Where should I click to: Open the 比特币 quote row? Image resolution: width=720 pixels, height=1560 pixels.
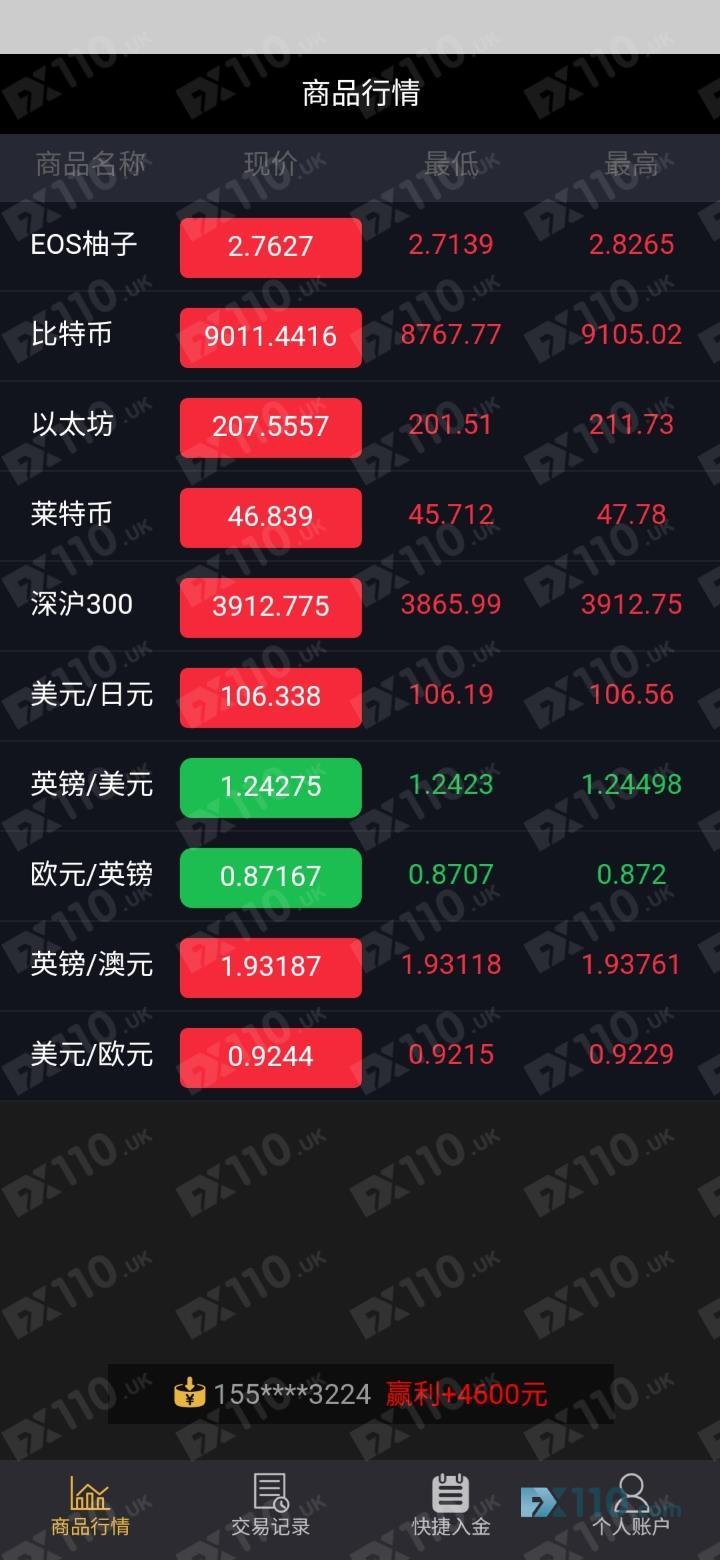coord(360,336)
